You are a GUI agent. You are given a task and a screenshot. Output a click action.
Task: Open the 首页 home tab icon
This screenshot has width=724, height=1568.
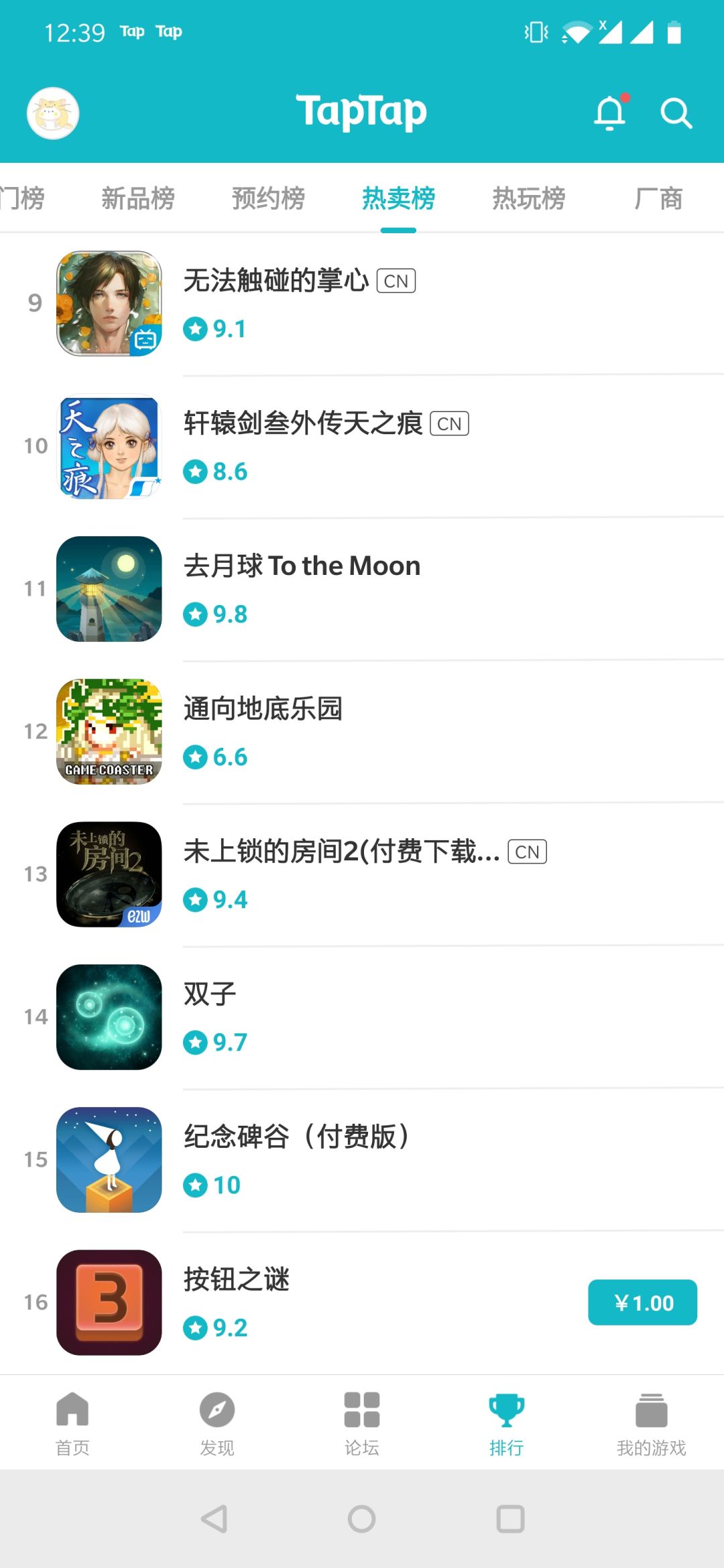(x=72, y=1409)
